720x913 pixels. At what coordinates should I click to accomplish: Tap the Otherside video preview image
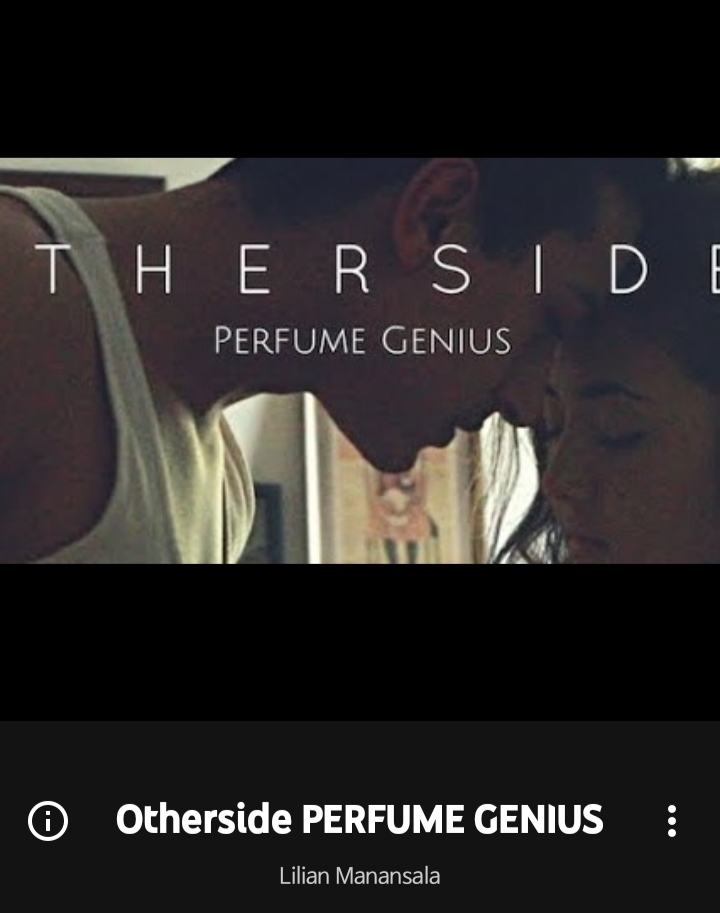pos(360,360)
